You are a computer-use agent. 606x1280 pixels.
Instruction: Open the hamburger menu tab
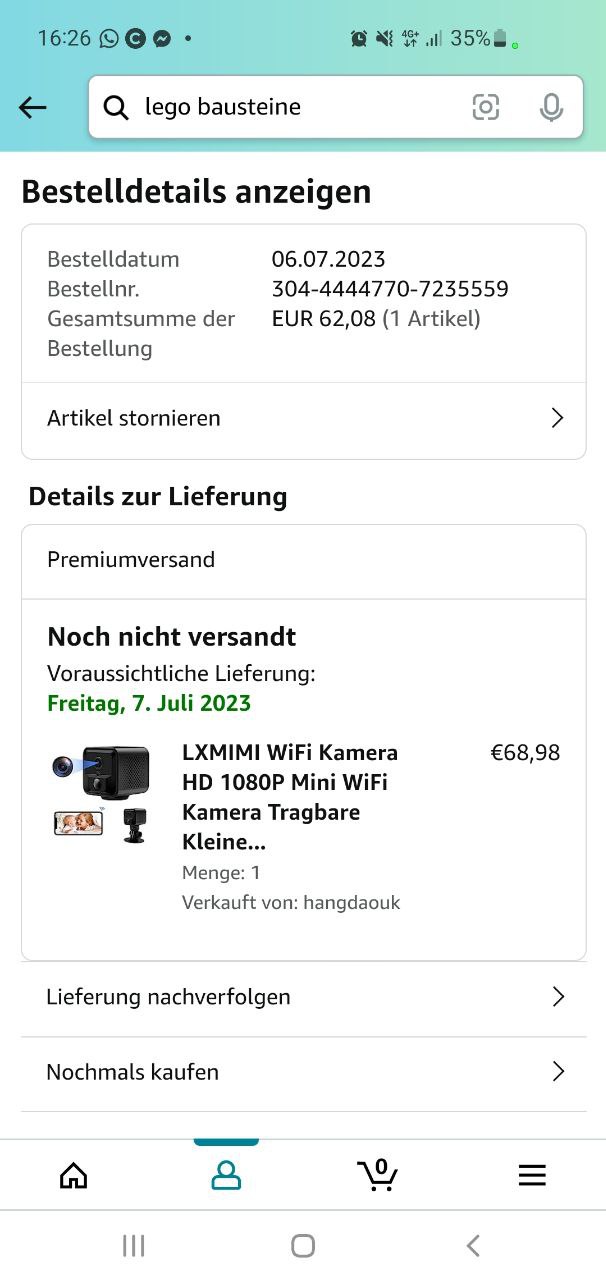(532, 1175)
